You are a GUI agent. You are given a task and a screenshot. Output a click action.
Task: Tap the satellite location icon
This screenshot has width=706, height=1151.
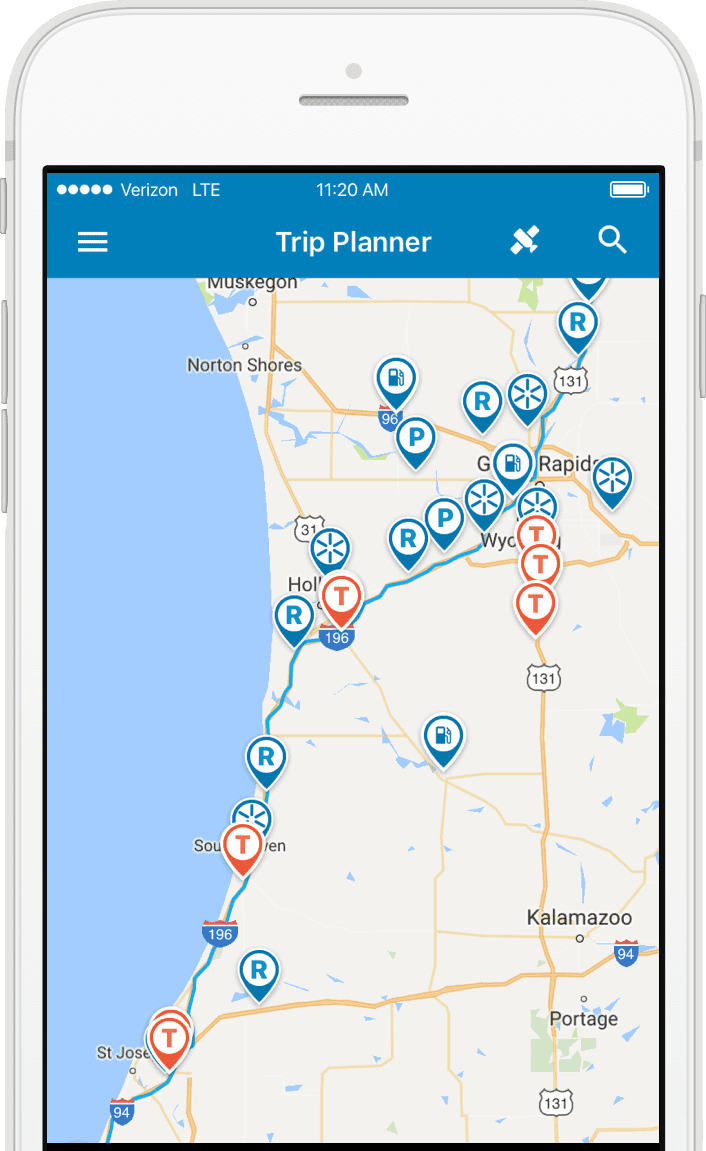click(524, 241)
